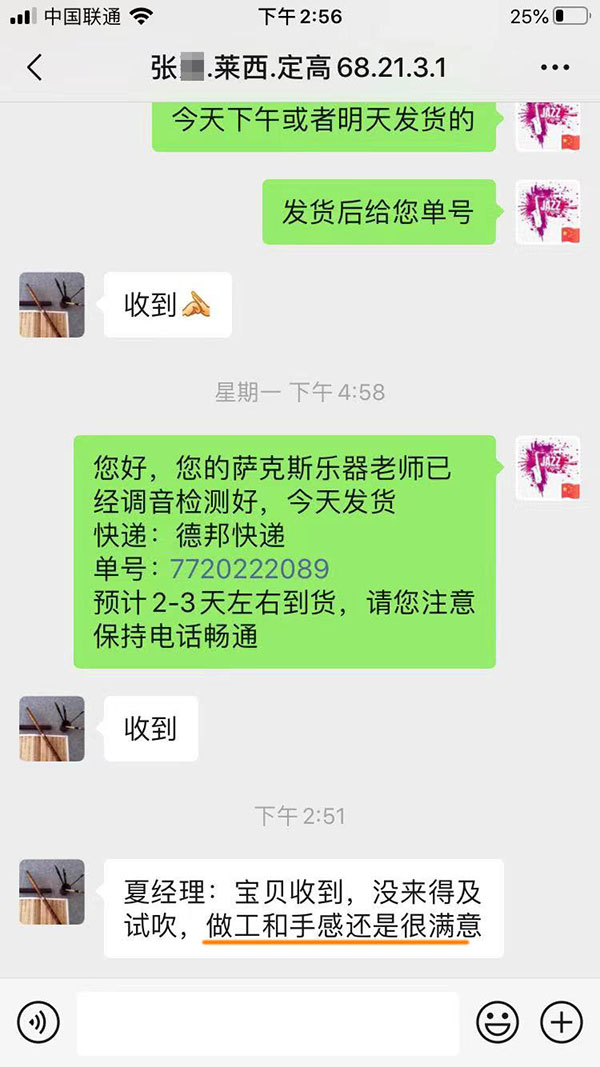Open sender avatar beside 发货后给您单号
The image size is (600, 1067).
click(548, 212)
